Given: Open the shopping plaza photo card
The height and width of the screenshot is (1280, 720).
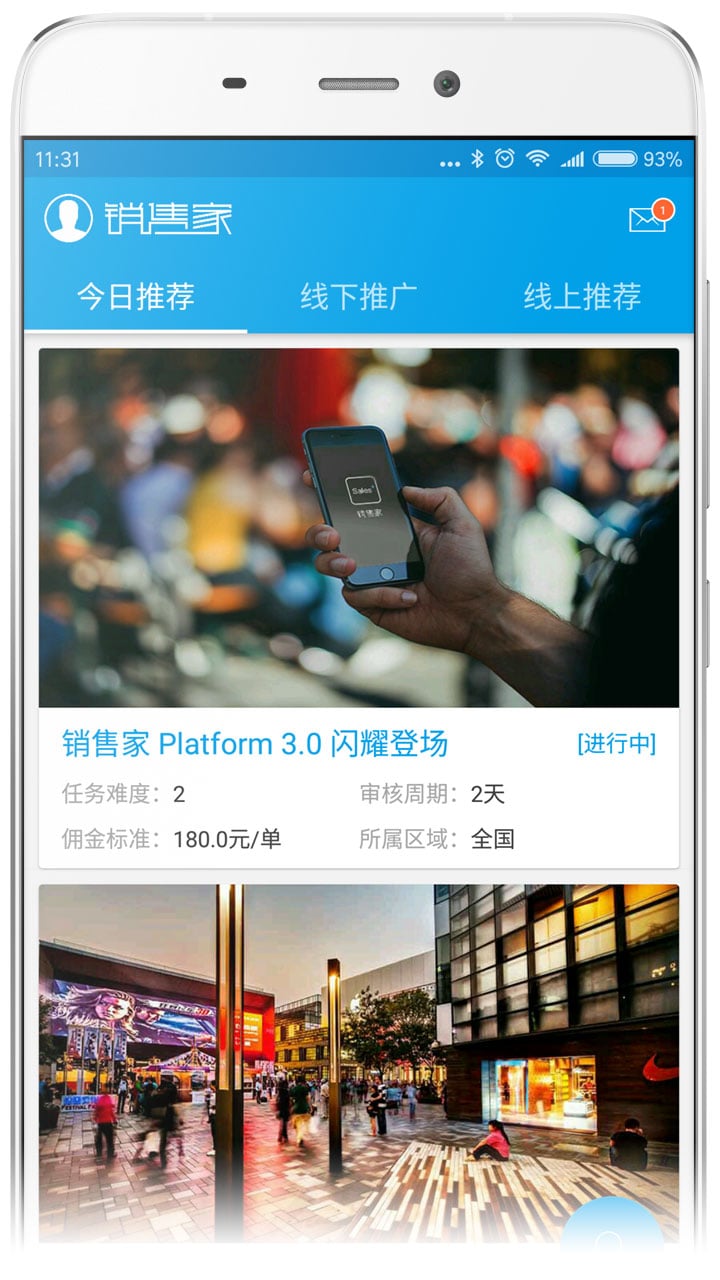Looking at the screenshot, I should (358, 1060).
